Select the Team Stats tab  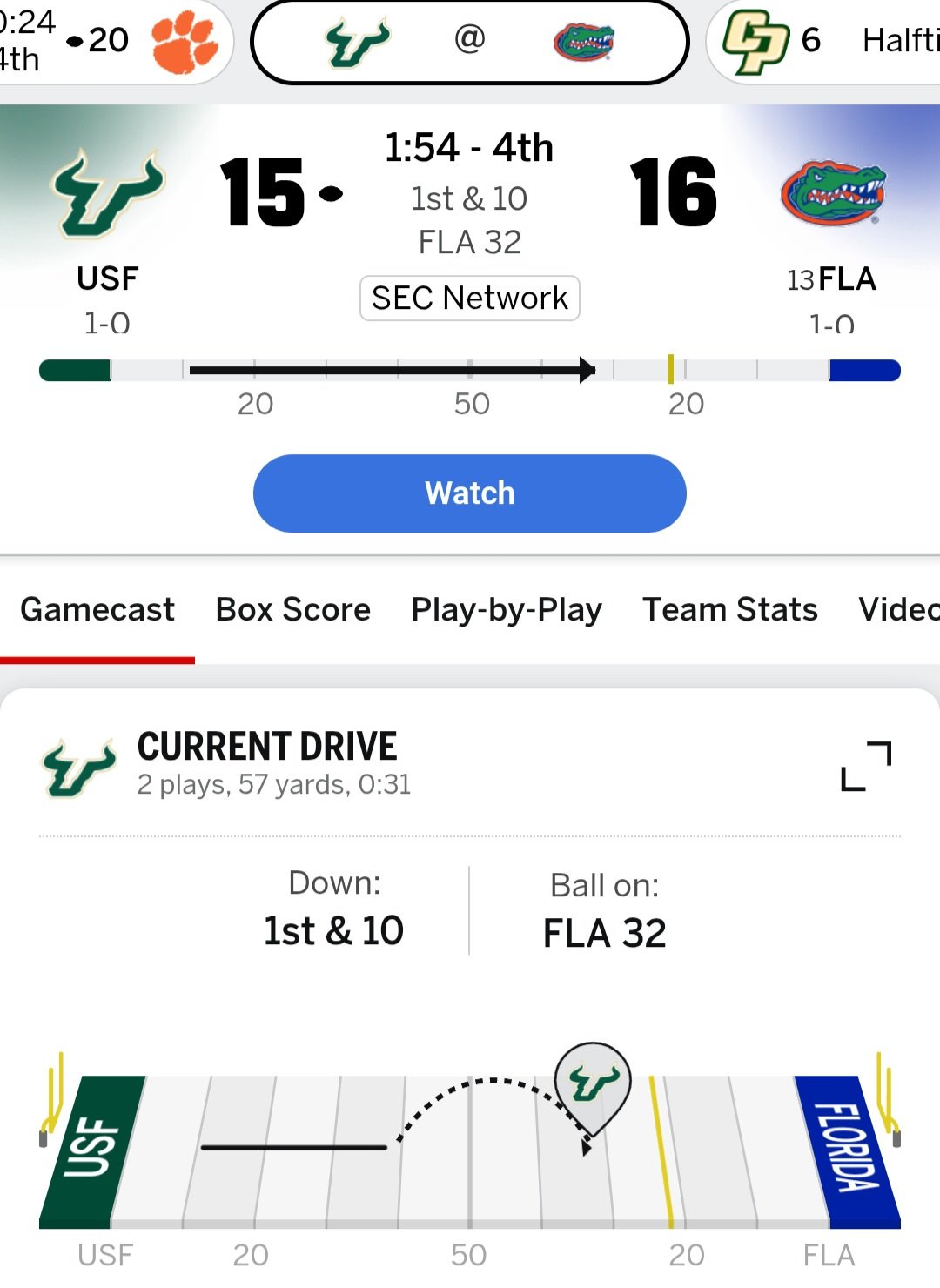(x=729, y=609)
